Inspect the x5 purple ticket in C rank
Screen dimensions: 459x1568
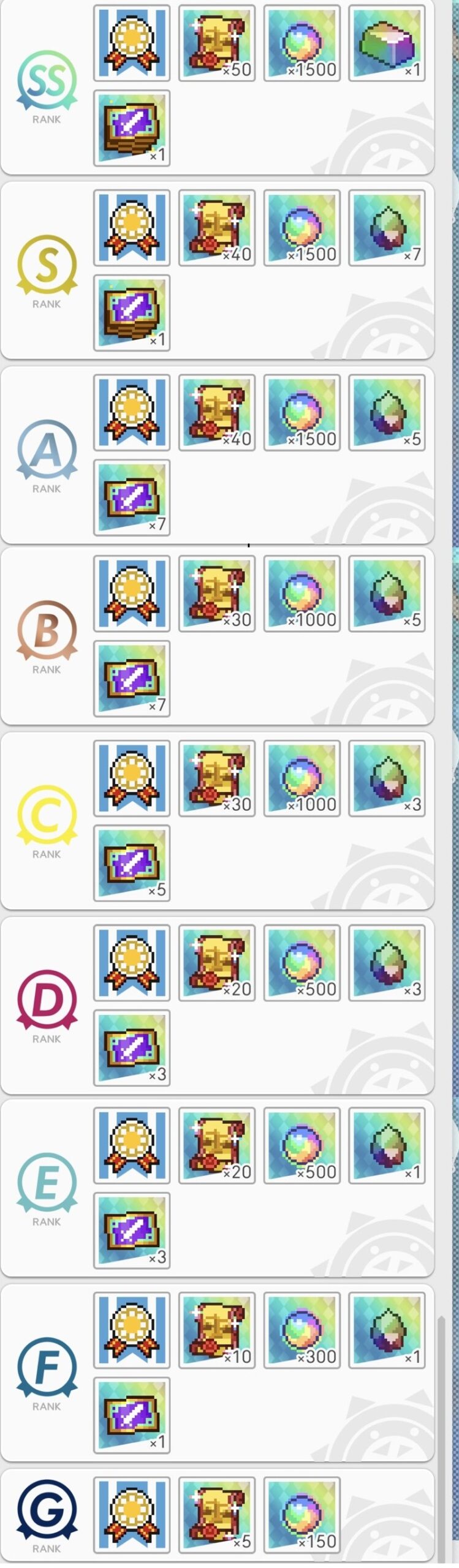click(x=132, y=863)
